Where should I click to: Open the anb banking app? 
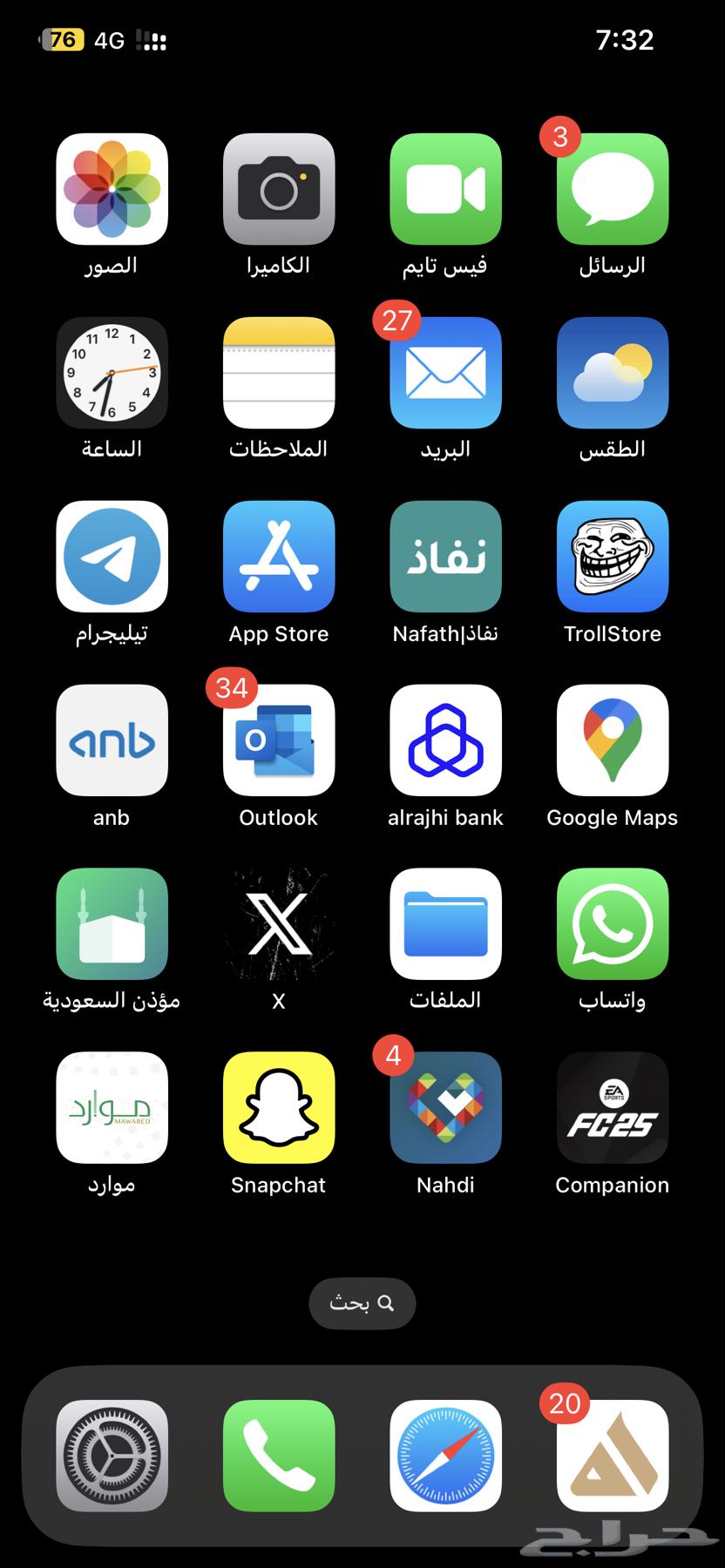tap(112, 740)
